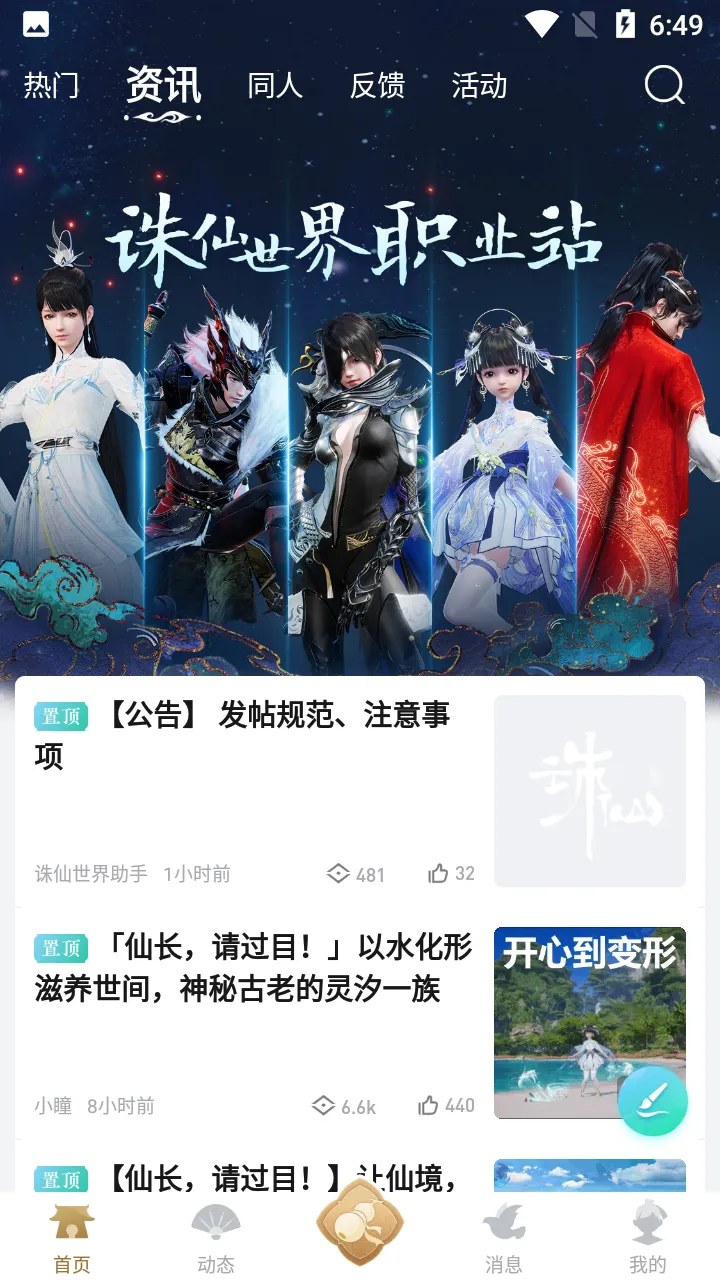The height and width of the screenshot is (1280, 720).
Task: Like the 发帖规范 post
Action: coord(451,874)
